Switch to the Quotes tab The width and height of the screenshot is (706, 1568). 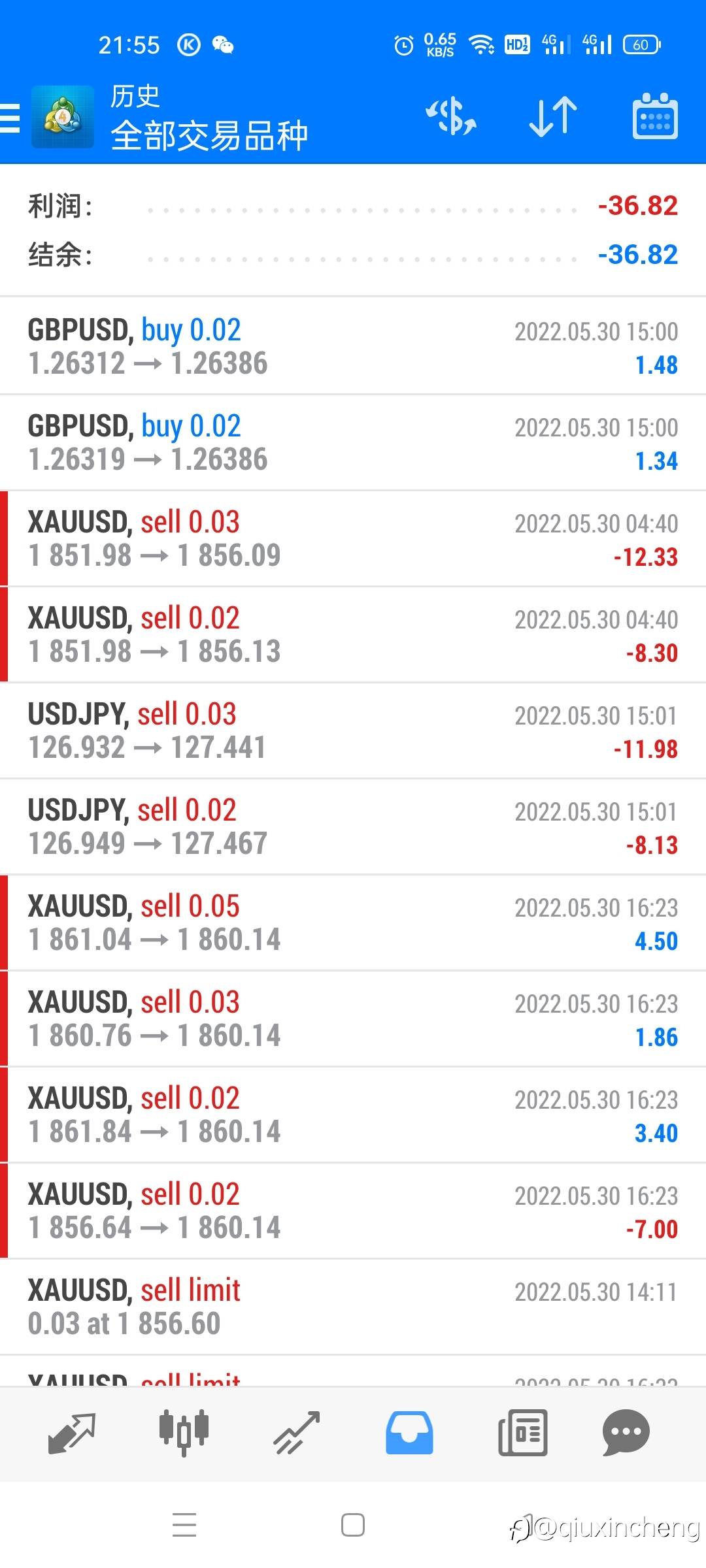[72, 1433]
